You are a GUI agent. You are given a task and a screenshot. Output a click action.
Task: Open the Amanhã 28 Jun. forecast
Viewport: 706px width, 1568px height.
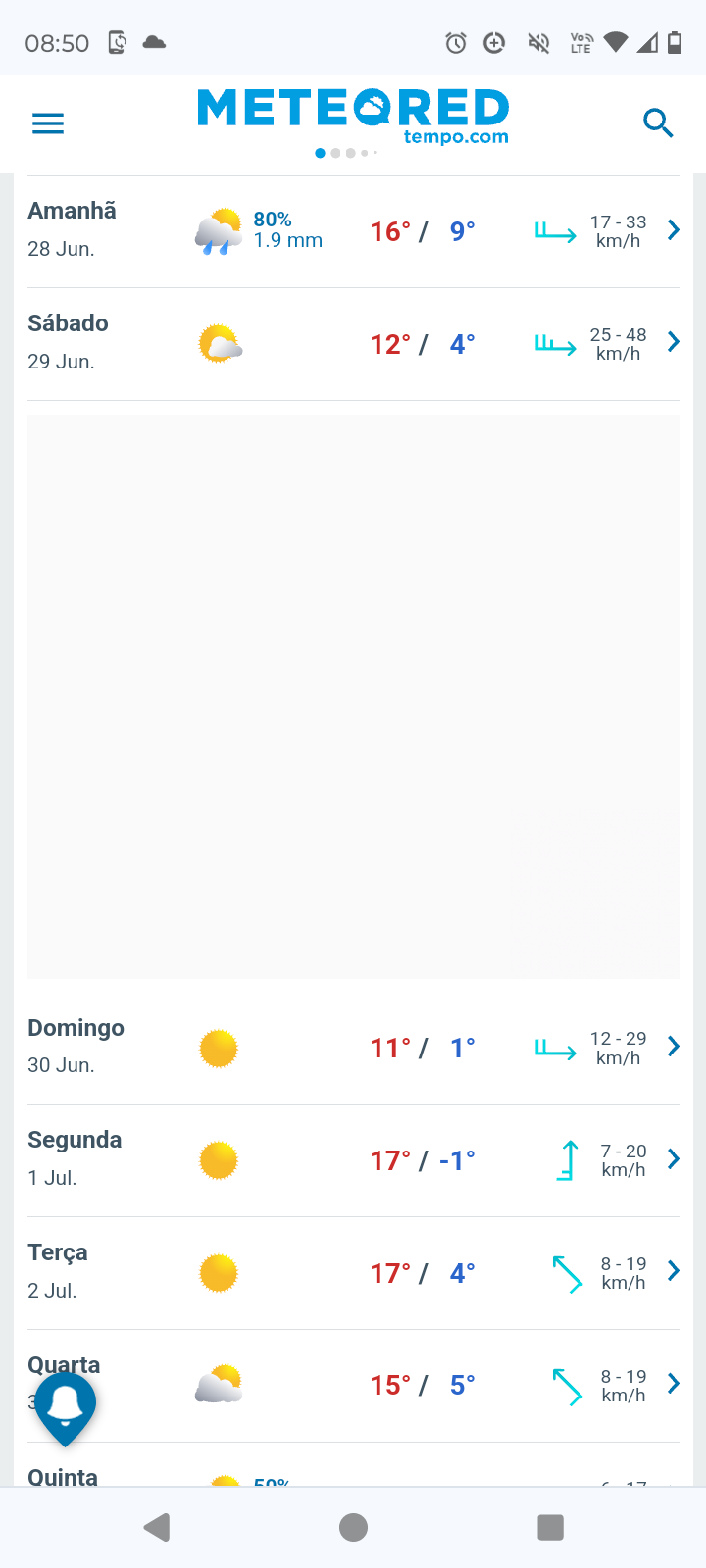click(353, 231)
